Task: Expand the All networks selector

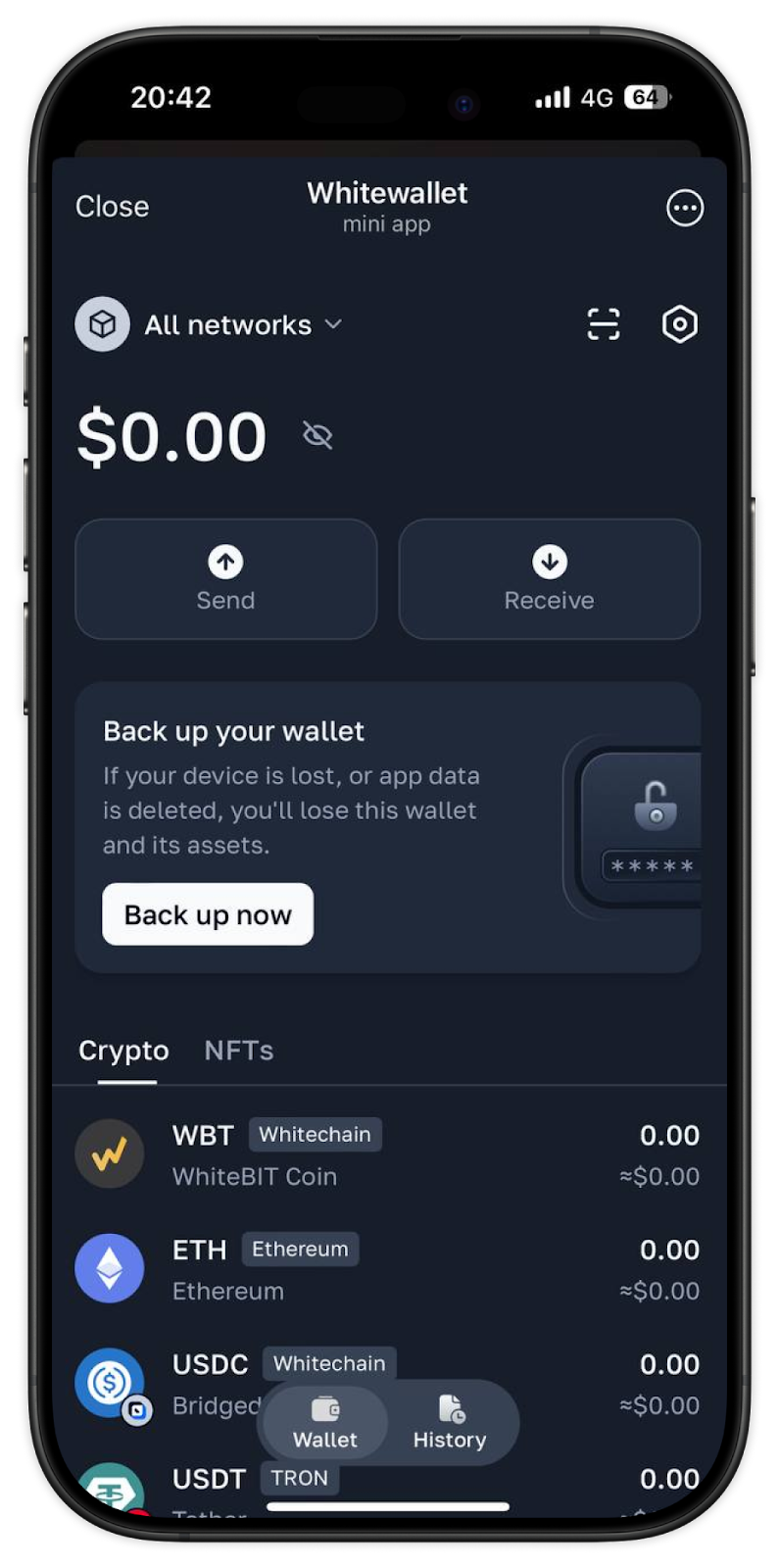Action: (210, 324)
